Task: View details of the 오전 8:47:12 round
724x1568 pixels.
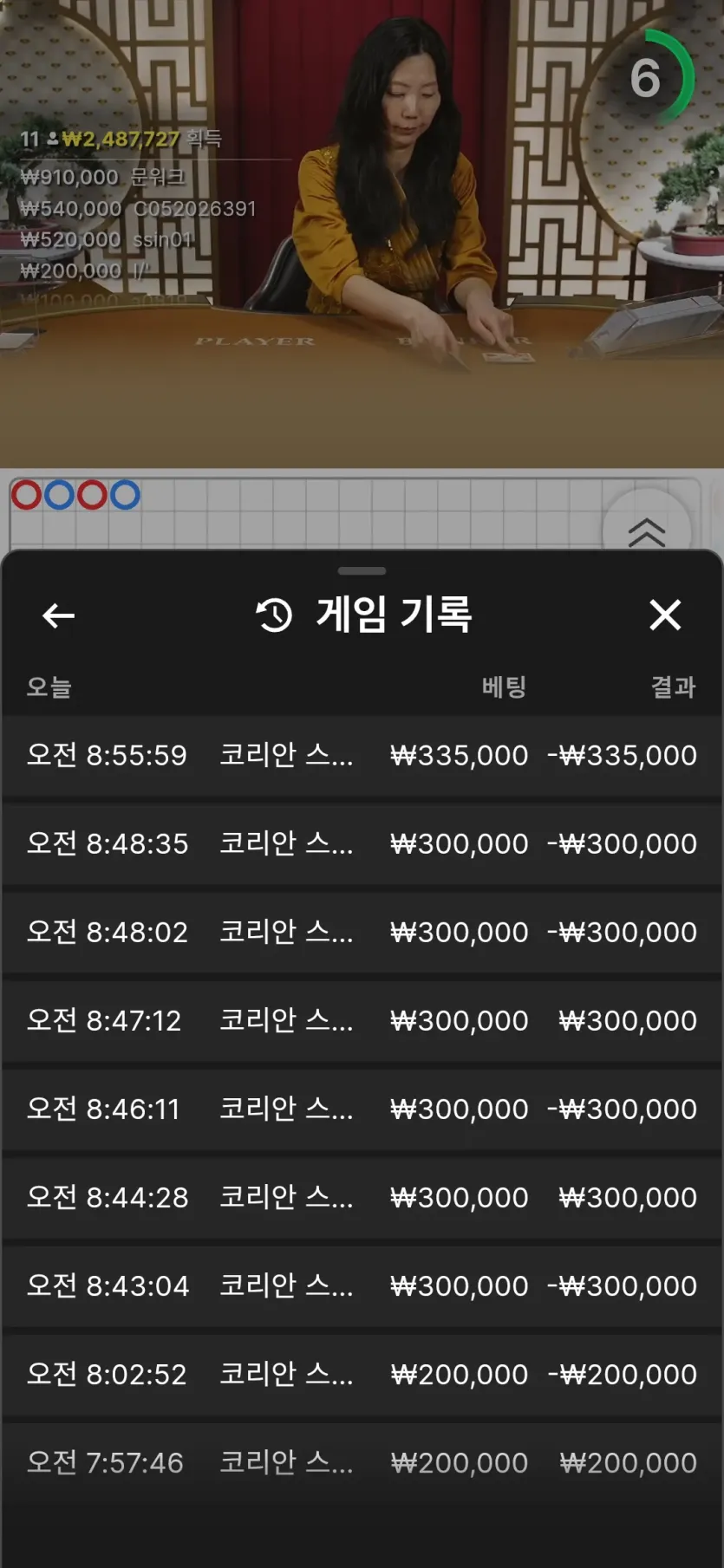Action: (362, 1020)
